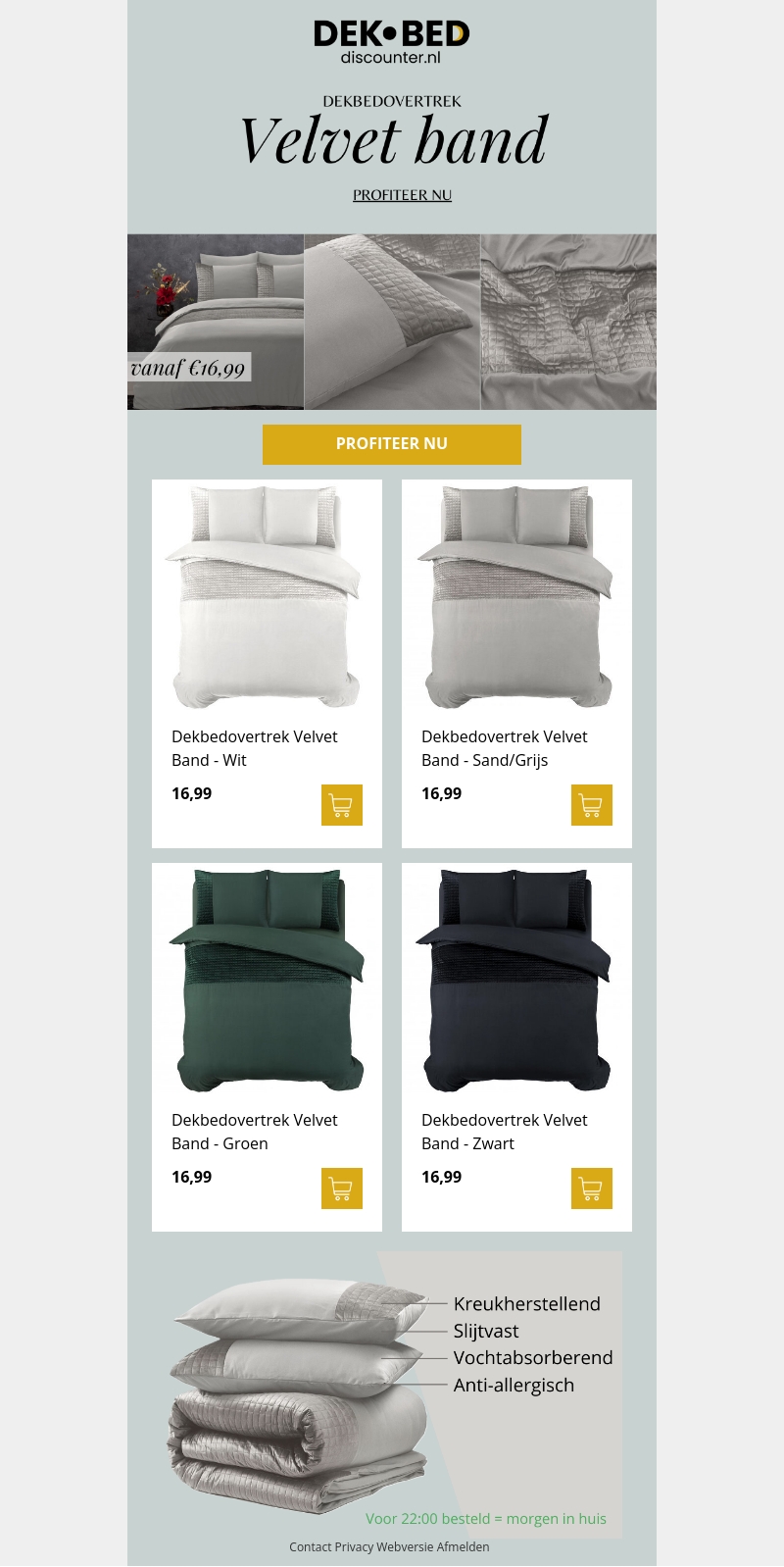View the Sand/Grijs duvet cover product image
Viewport: 784px width, 1567px height.
coord(516,596)
